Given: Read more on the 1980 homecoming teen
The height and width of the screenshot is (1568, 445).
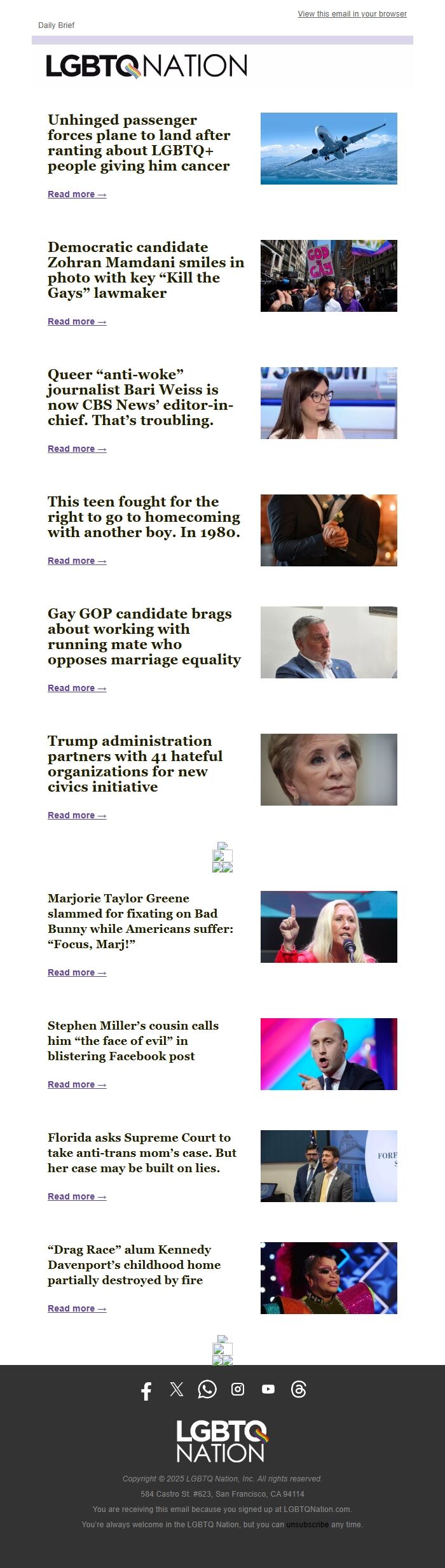Looking at the screenshot, I should 77,561.
